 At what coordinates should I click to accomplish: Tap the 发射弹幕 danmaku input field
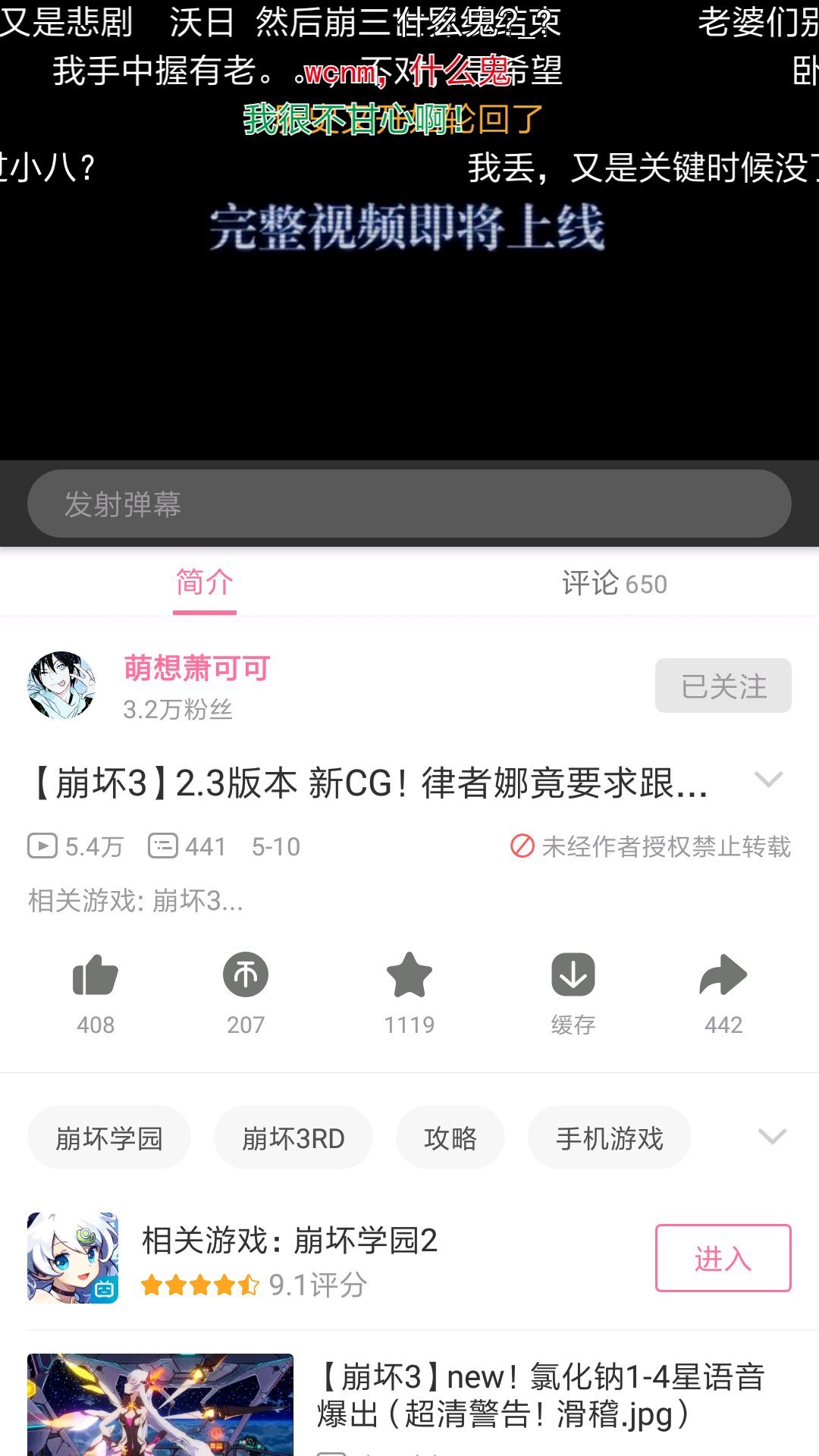point(409,504)
